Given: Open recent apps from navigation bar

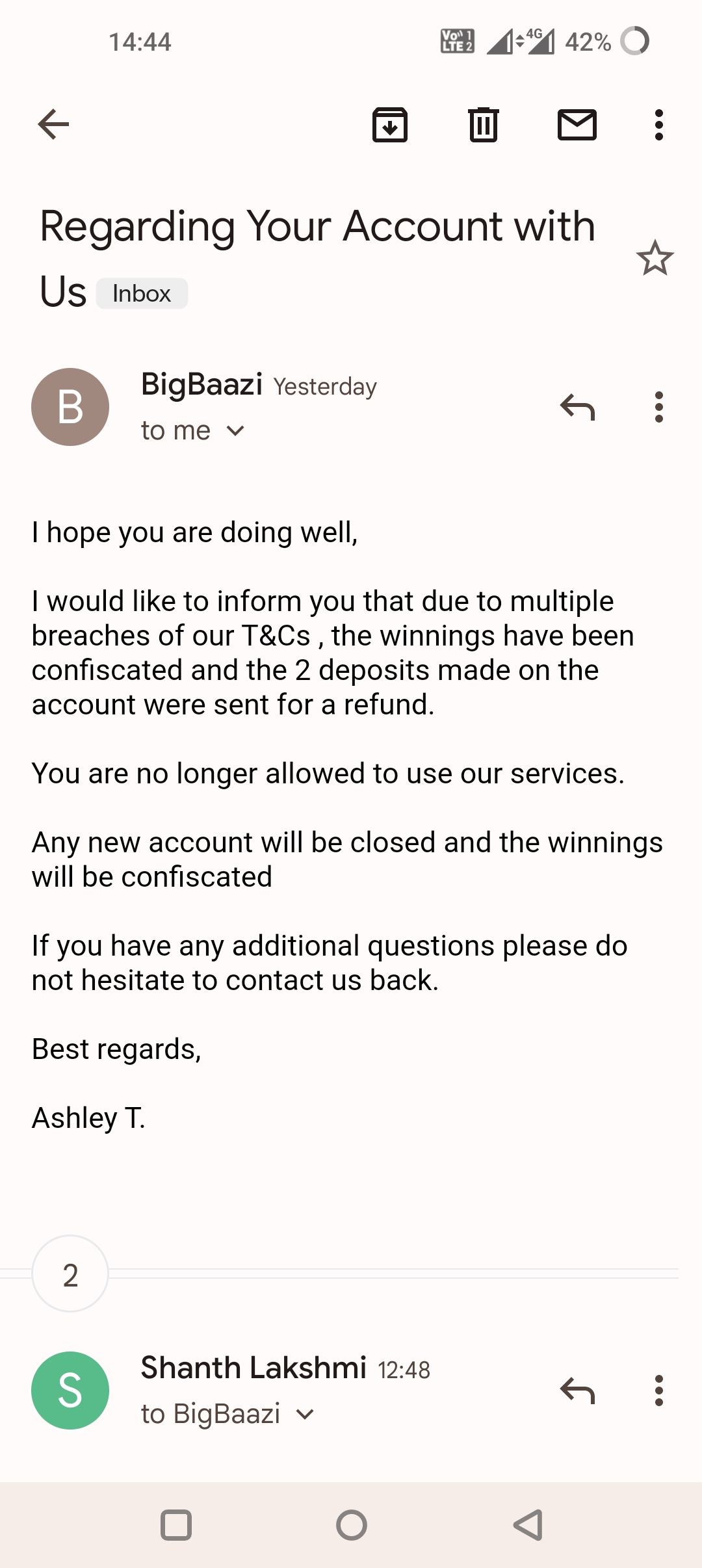Looking at the screenshot, I should pos(176,1525).
